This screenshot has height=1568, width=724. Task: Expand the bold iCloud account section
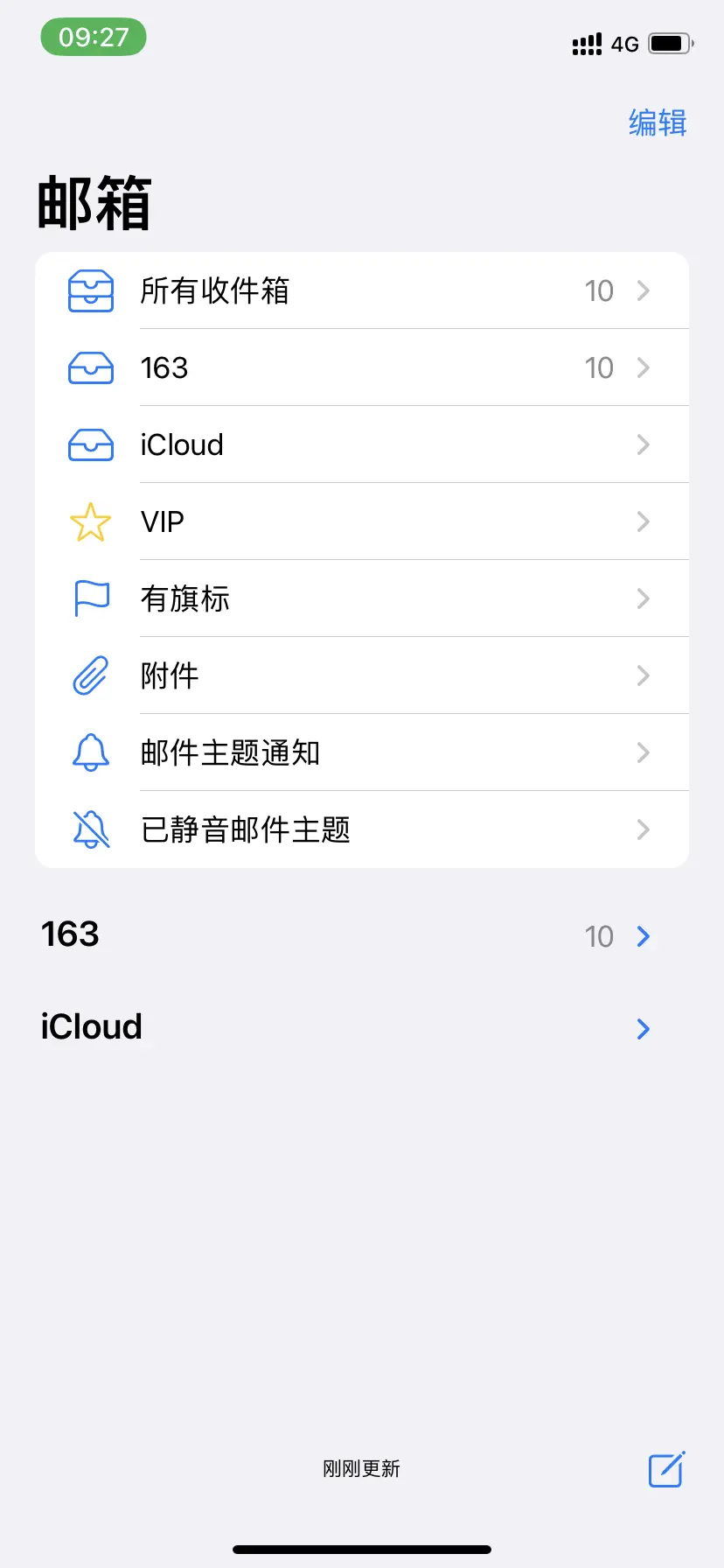point(643,1029)
